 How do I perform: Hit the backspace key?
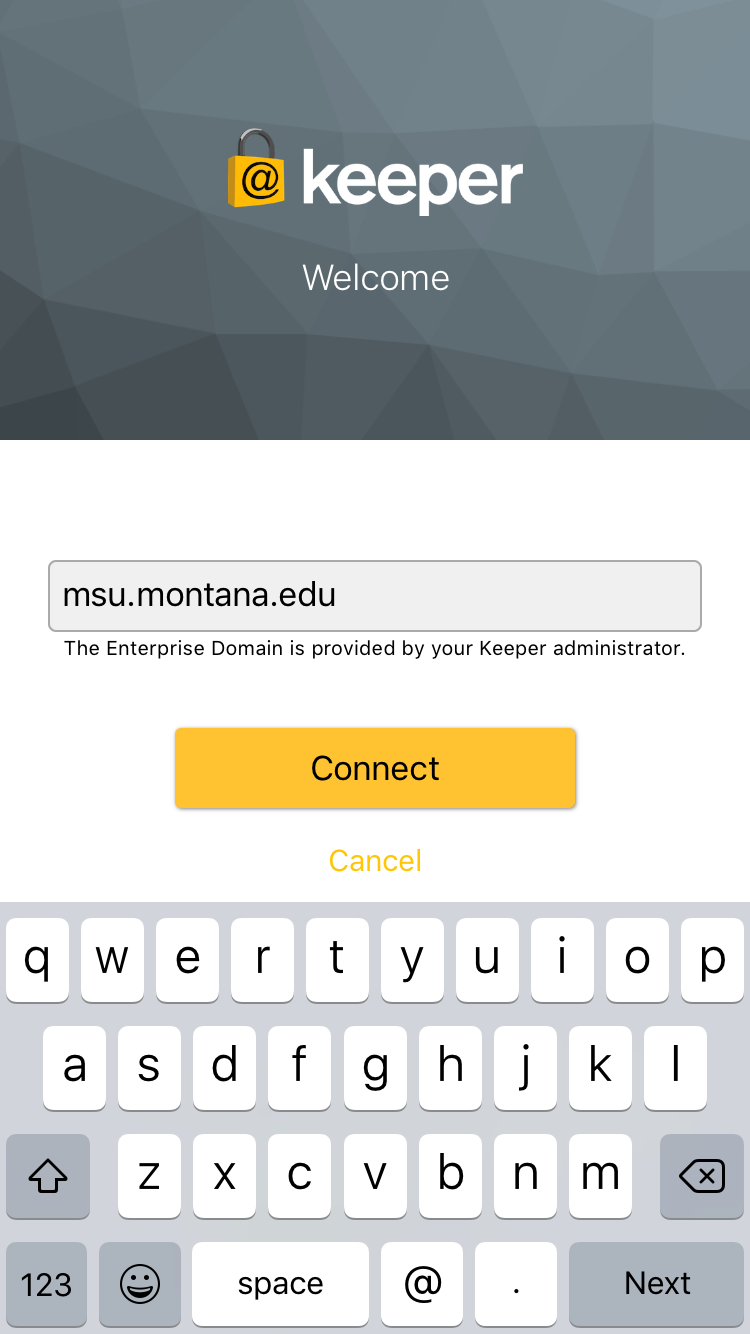click(702, 1176)
